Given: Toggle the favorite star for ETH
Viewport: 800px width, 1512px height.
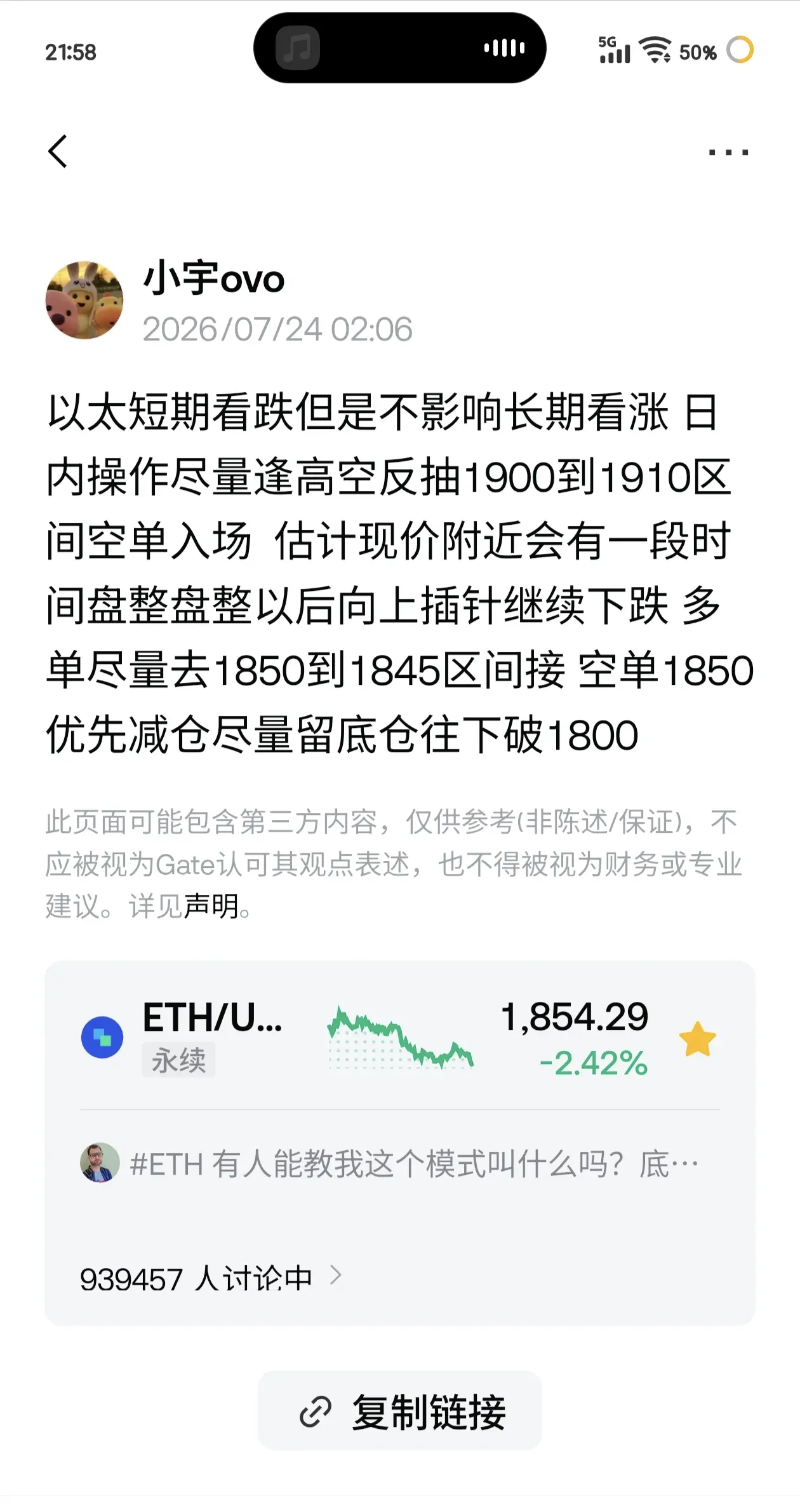Looking at the screenshot, I should (697, 1039).
